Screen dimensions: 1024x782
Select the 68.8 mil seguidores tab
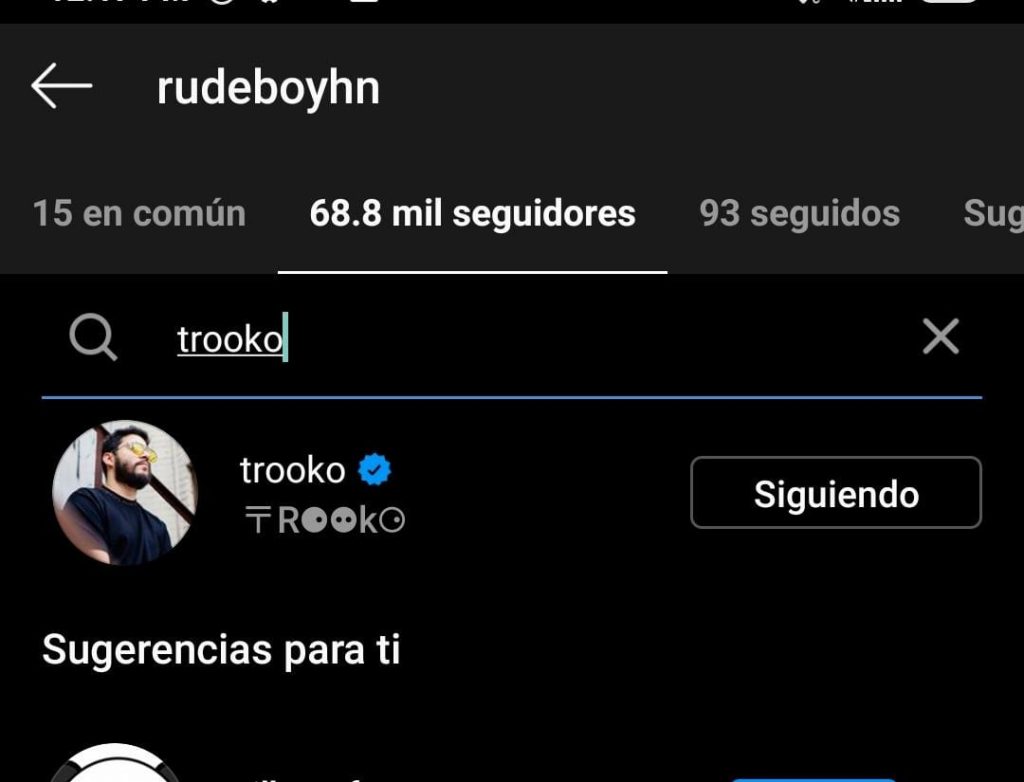tap(472, 213)
